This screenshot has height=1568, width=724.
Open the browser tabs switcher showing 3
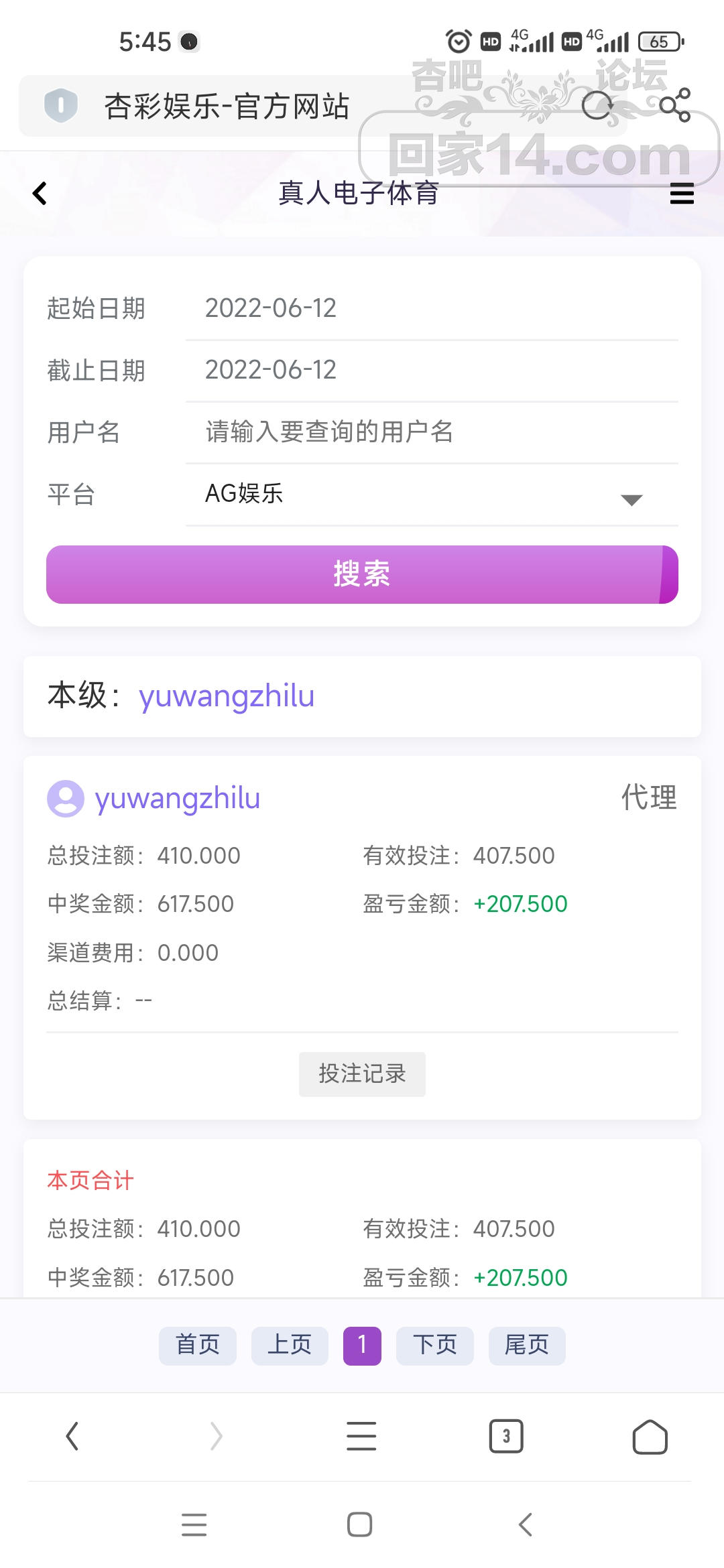pos(506,1436)
